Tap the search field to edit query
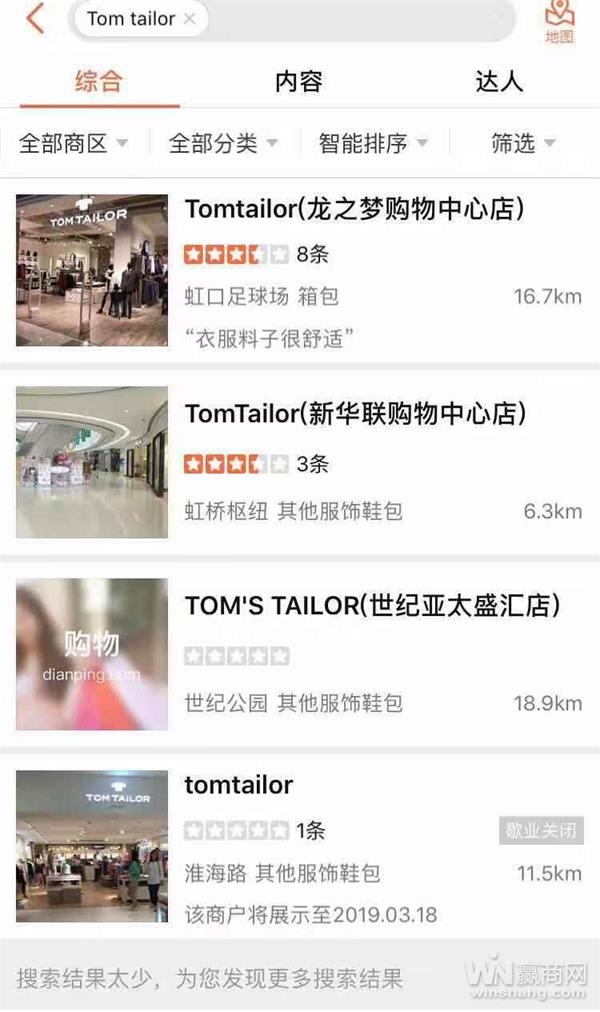 (360, 19)
